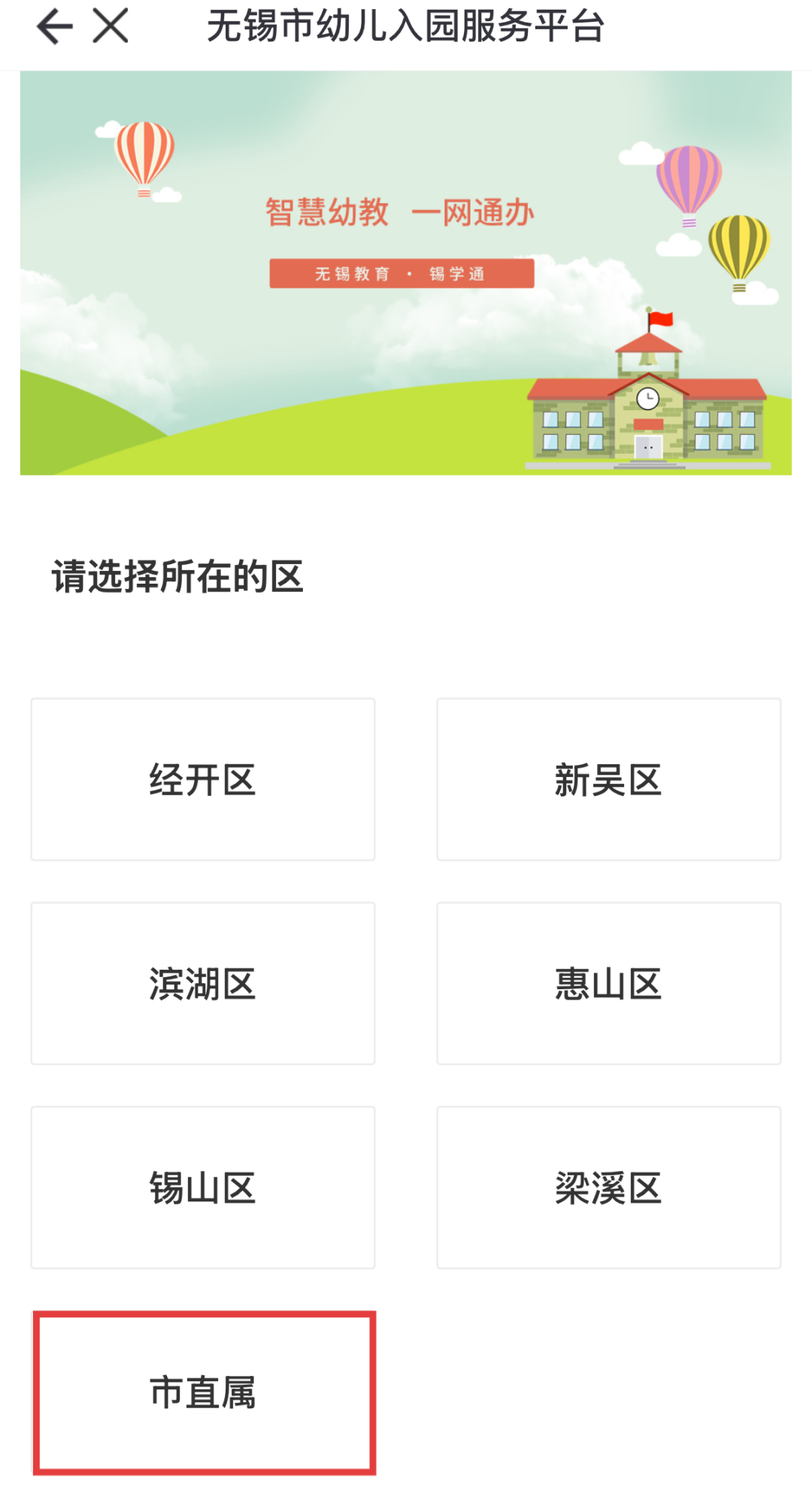Close the page with the X icon

click(111, 26)
